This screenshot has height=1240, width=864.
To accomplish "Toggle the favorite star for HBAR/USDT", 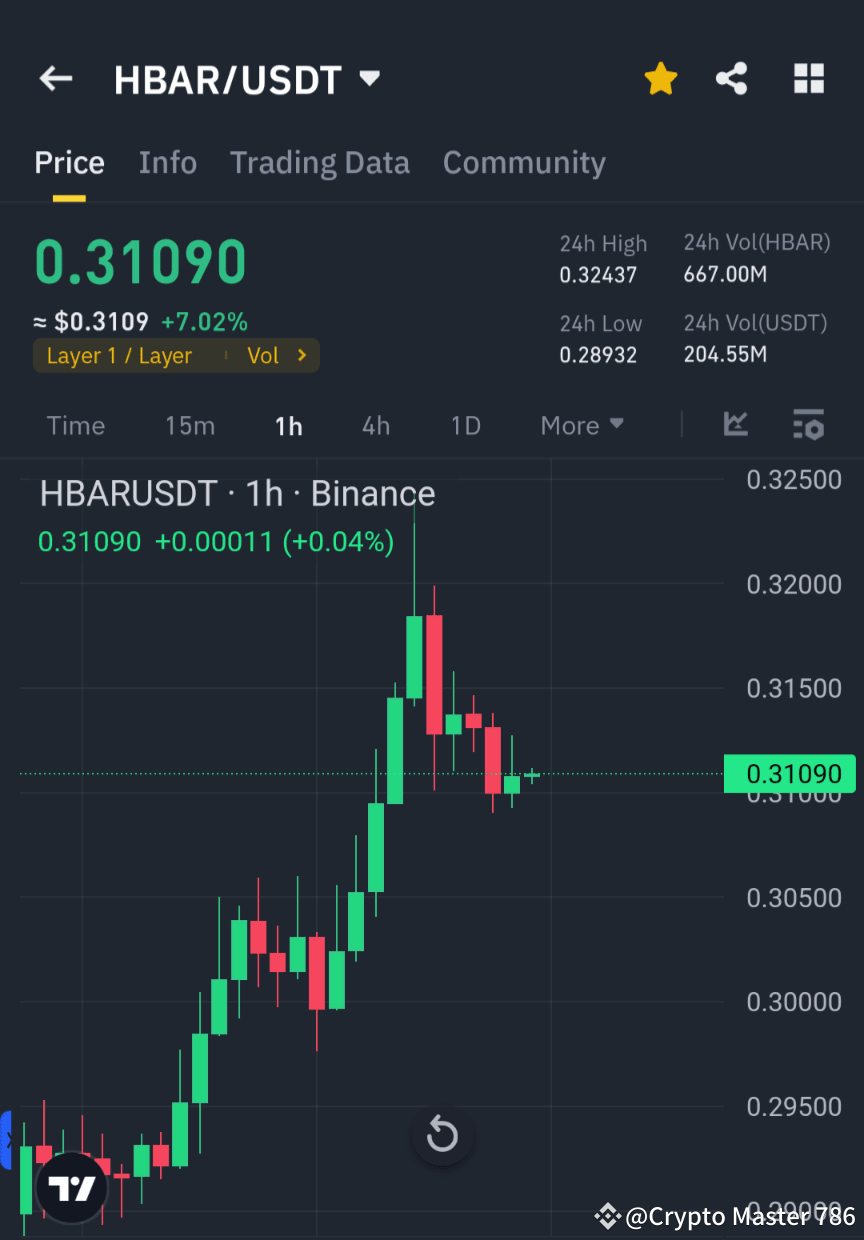I will point(661,78).
